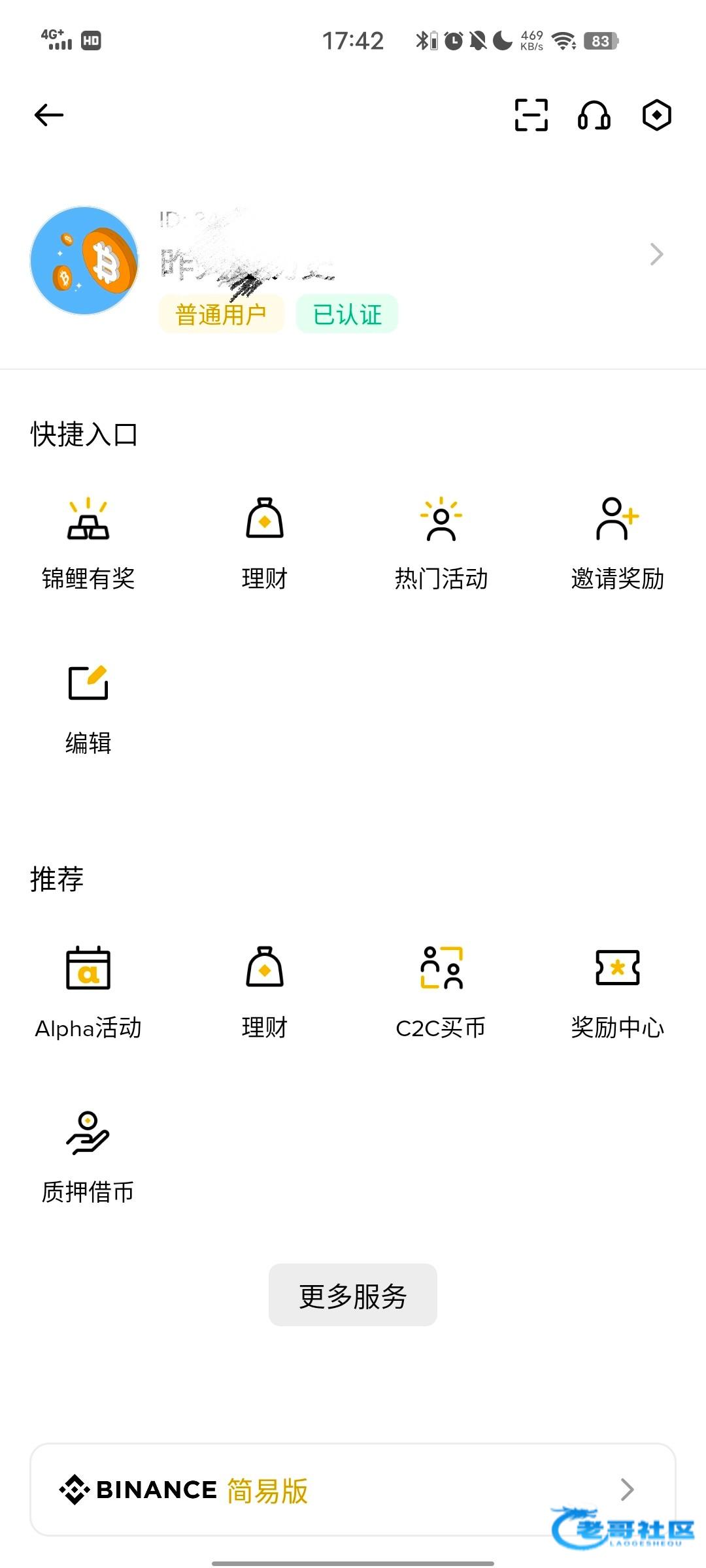Tap the 已认证 verification badge

(x=347, y=314)
